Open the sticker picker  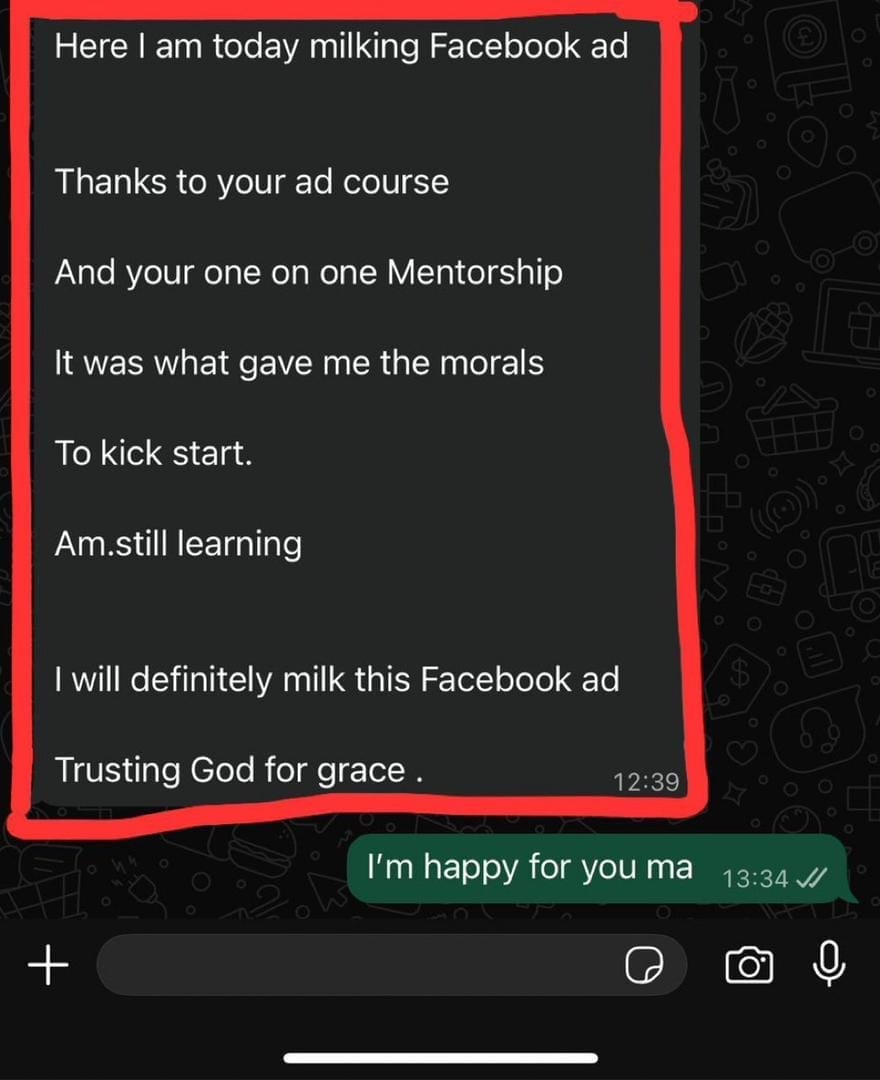[645, 966]
